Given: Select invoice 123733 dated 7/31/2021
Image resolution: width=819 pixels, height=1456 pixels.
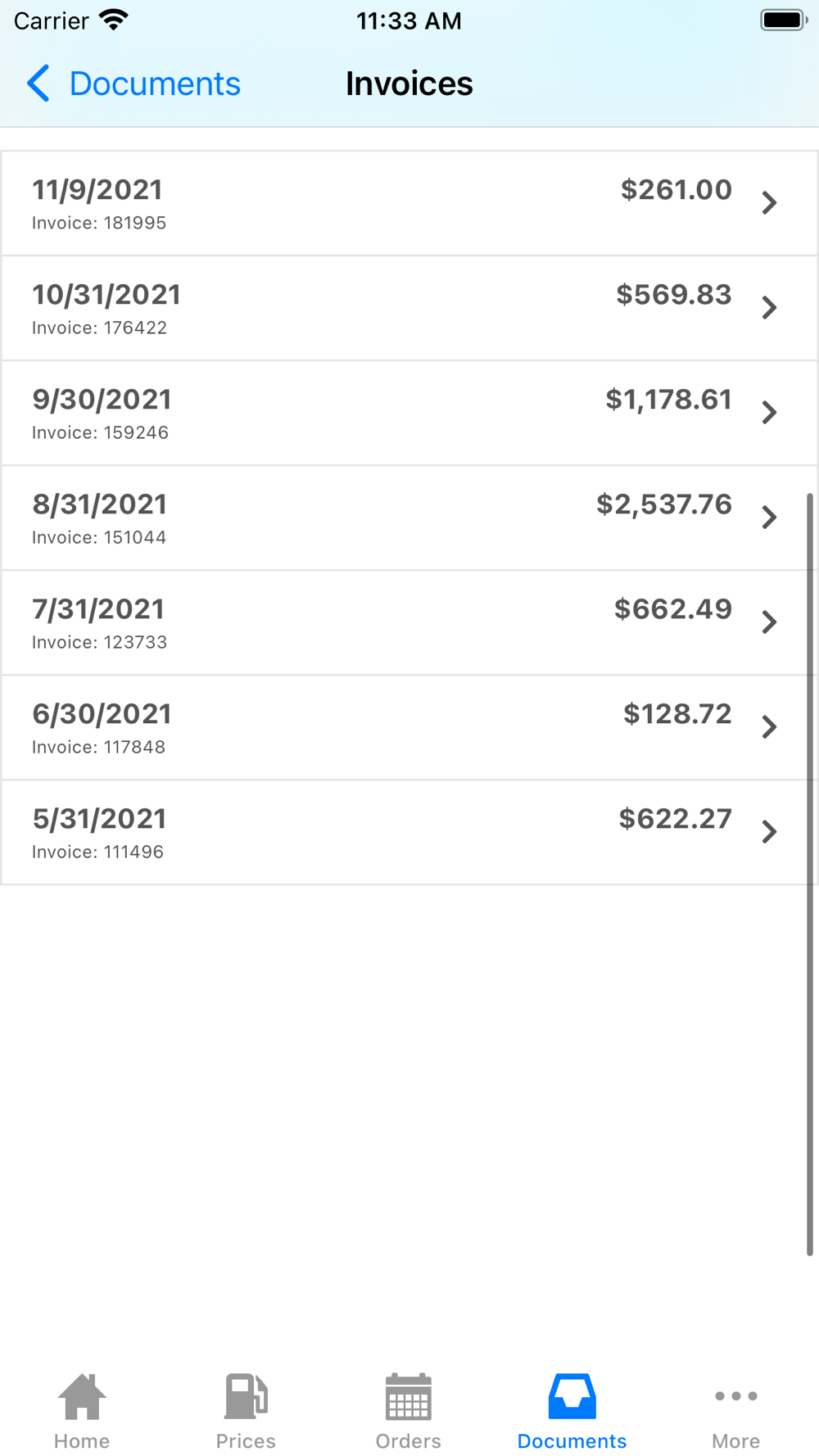Looking at the screenshot, I should pyautogui.click(x=409, y=622).
